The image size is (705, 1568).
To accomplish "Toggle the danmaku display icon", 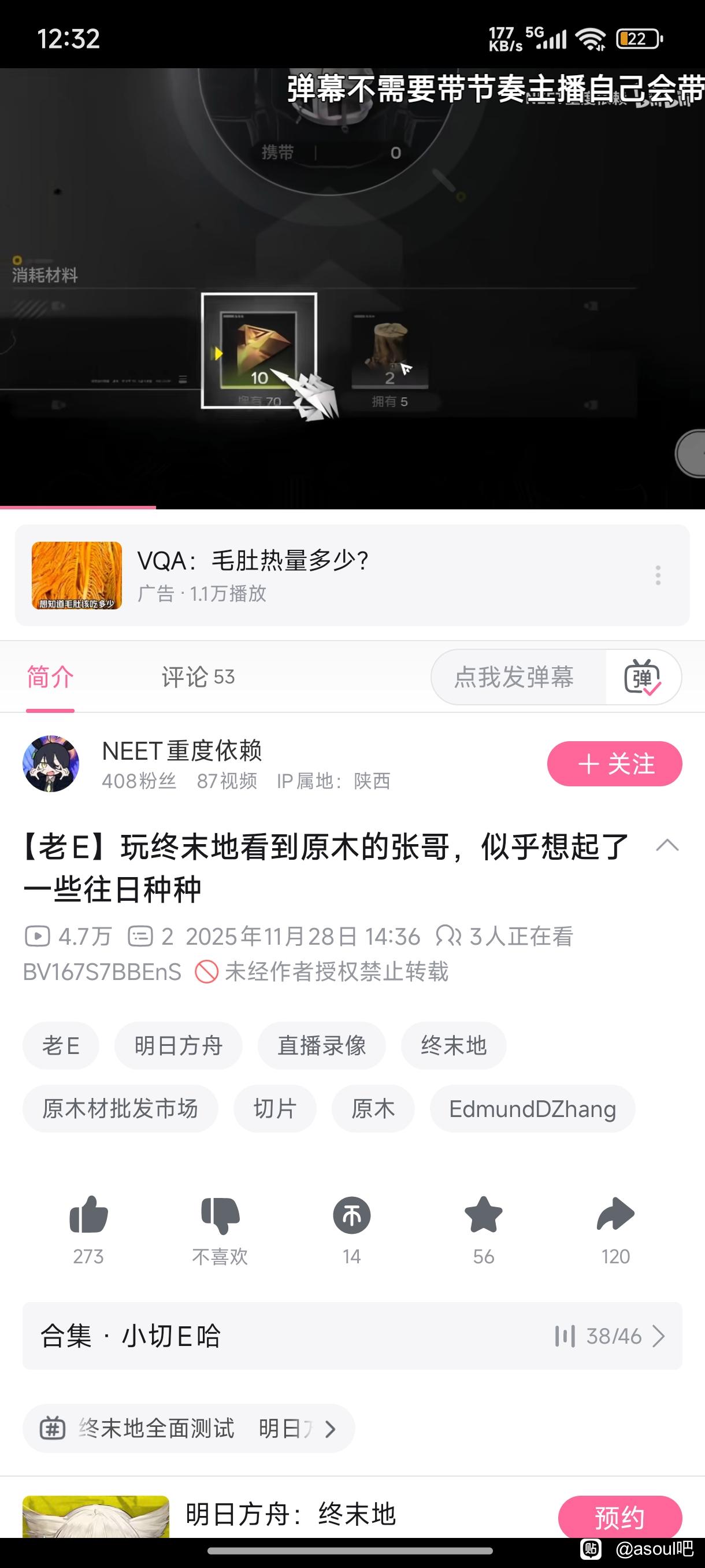I will pyautogui.click(x=643, y=677).
